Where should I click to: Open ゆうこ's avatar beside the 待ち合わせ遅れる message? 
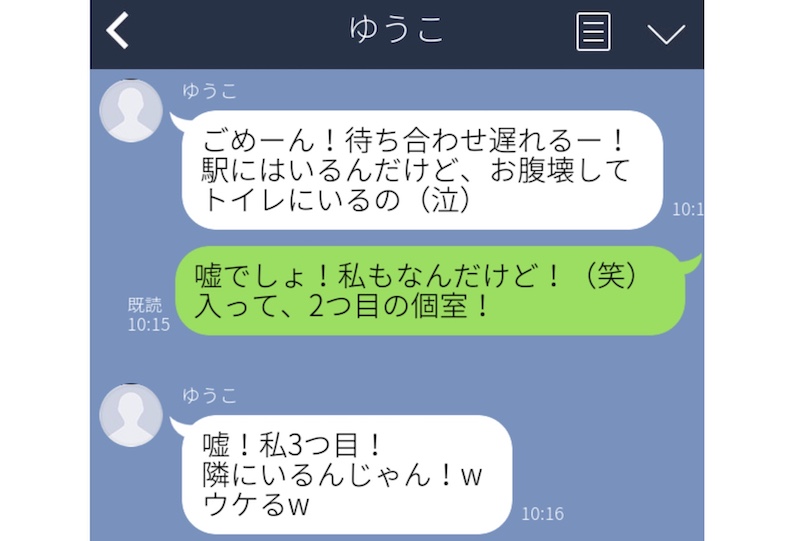[x=132, y=111]
